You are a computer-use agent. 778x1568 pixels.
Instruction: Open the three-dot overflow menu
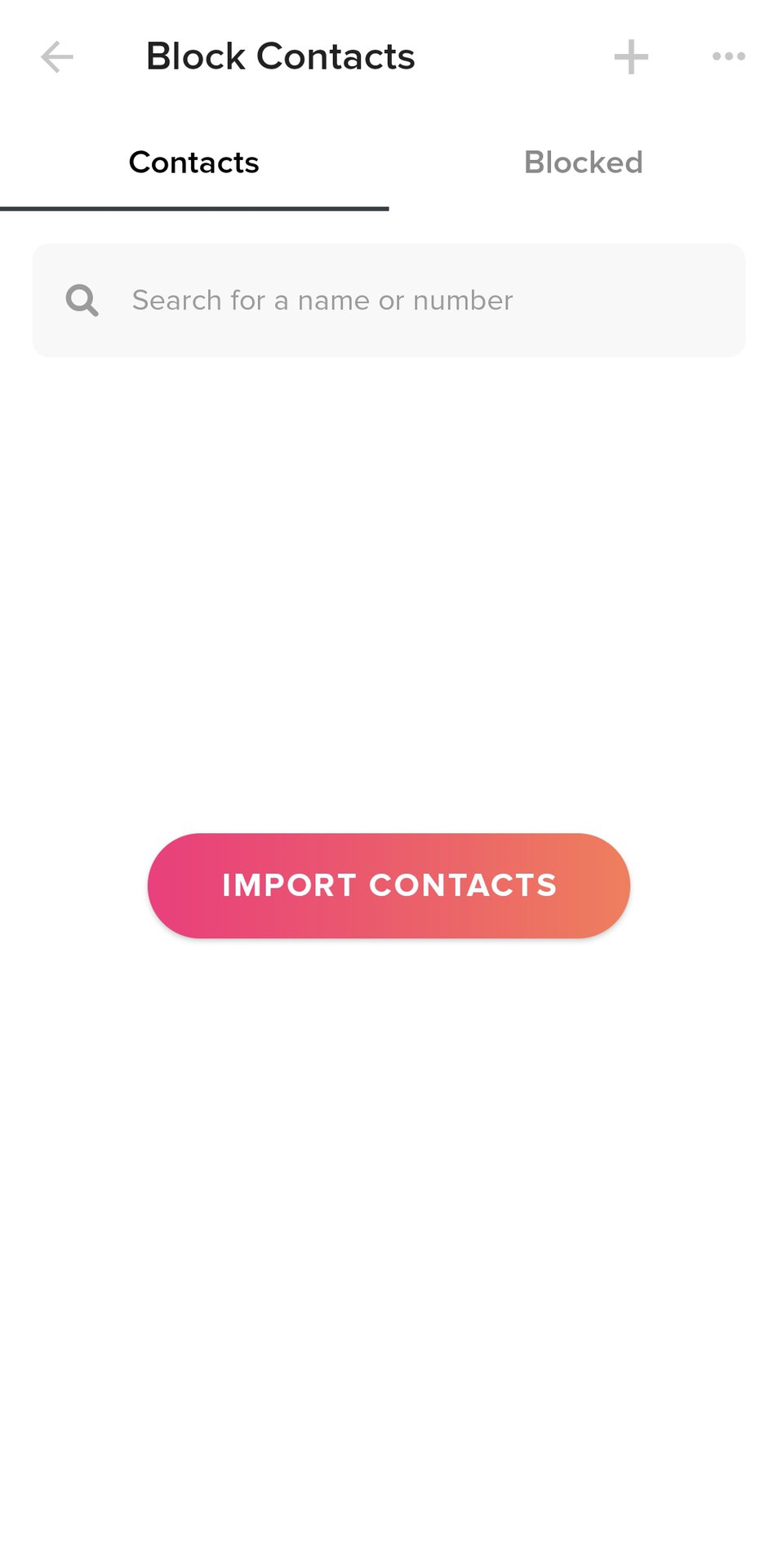pyautogui.click(x=728, y=56)
